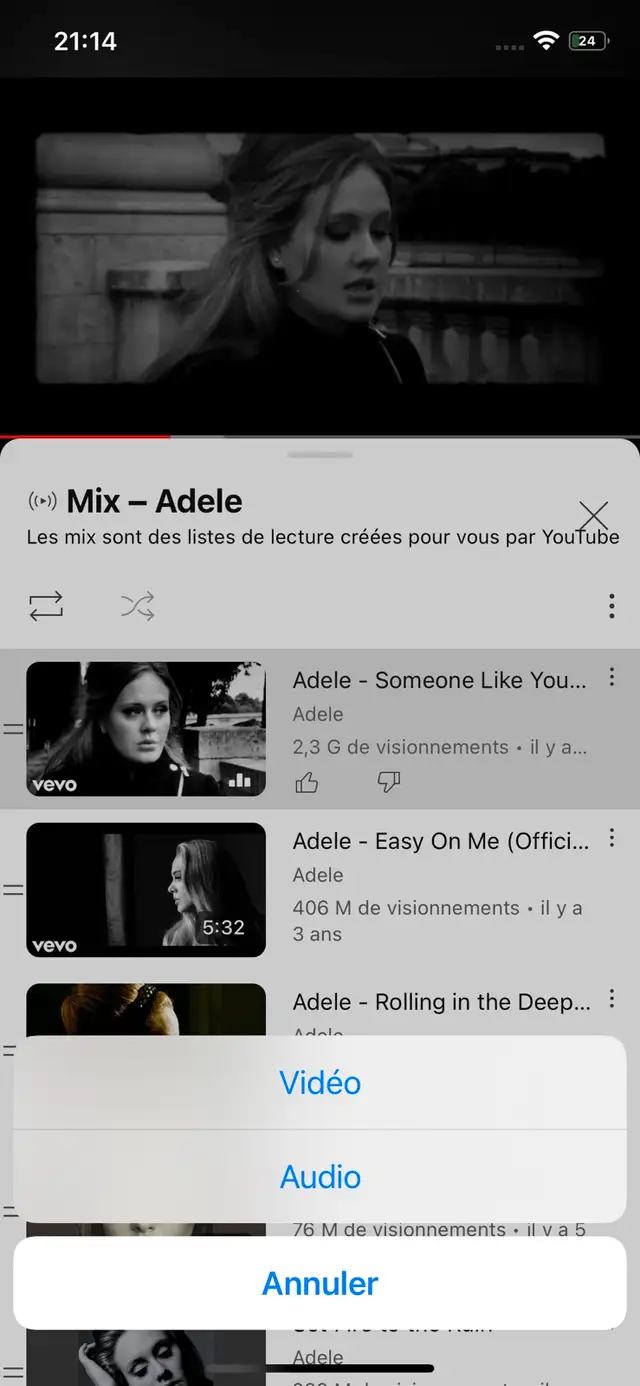Select Adele - Someone Like You in playlist
640x1386 pixels.
[320, 729]
